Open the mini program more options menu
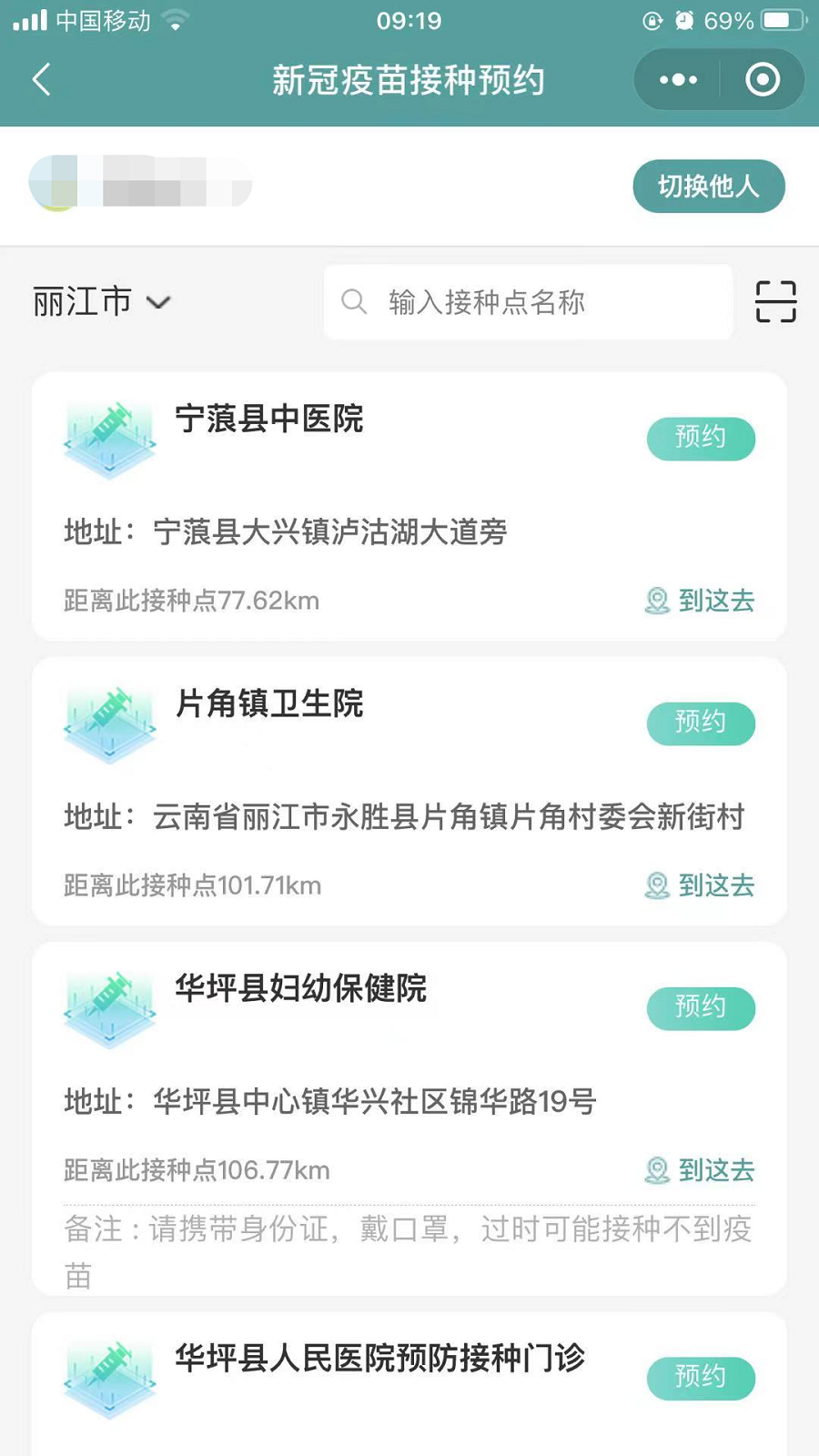Viewport: 819px width, 1456px height. 678,80
